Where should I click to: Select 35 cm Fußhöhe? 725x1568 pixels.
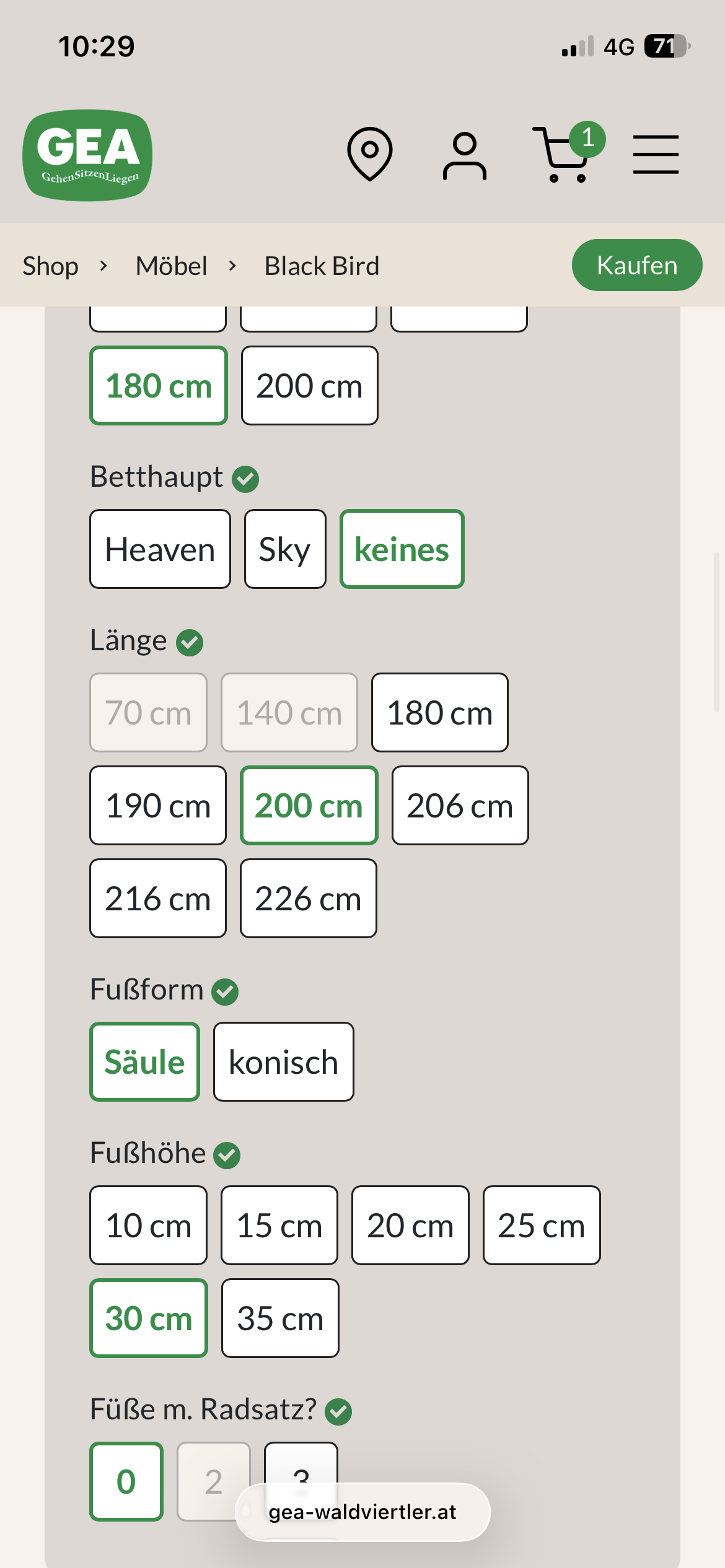point(280,1318)
